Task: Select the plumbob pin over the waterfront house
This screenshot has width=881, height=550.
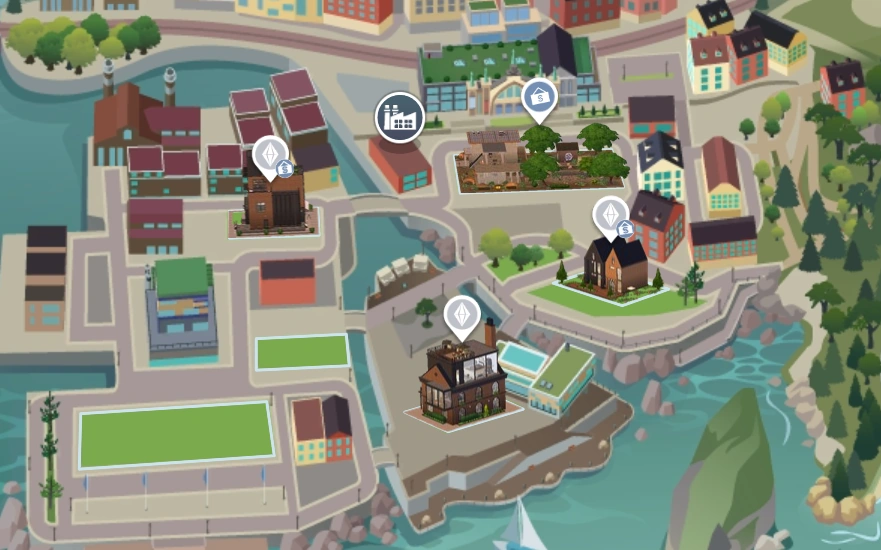Action: 461,315
